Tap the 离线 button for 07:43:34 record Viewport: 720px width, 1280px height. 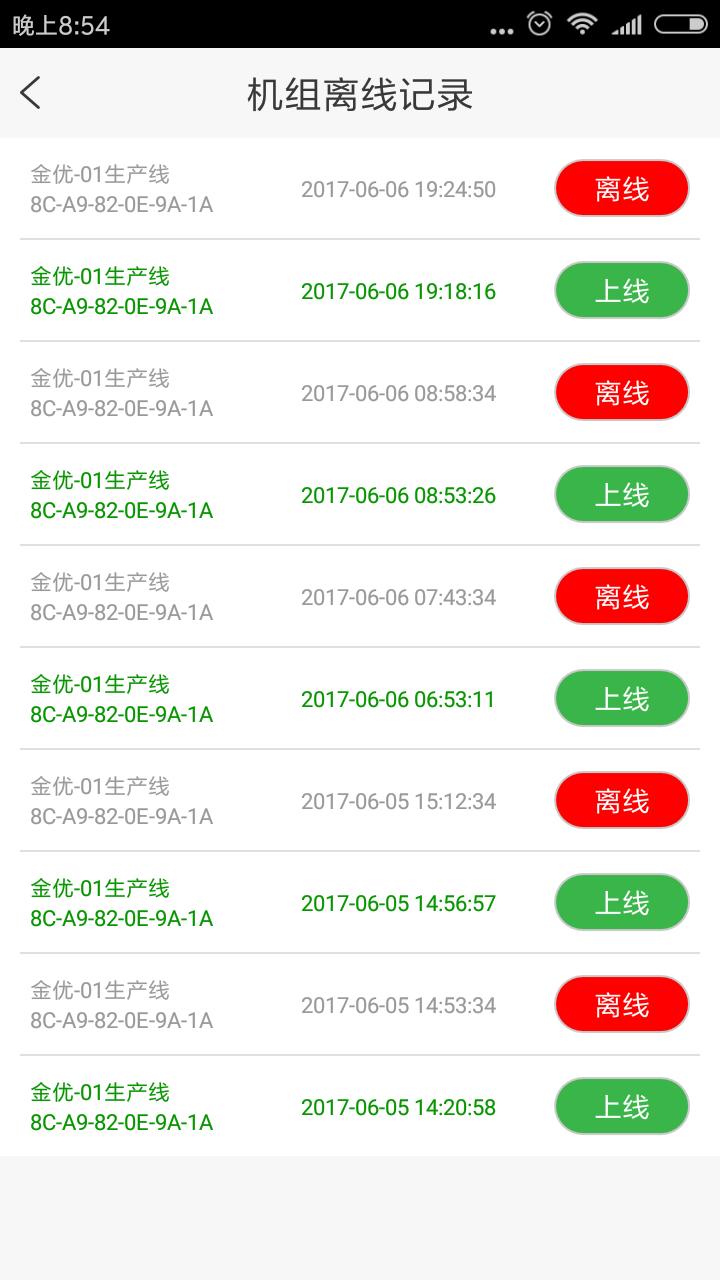coord(622,596)
